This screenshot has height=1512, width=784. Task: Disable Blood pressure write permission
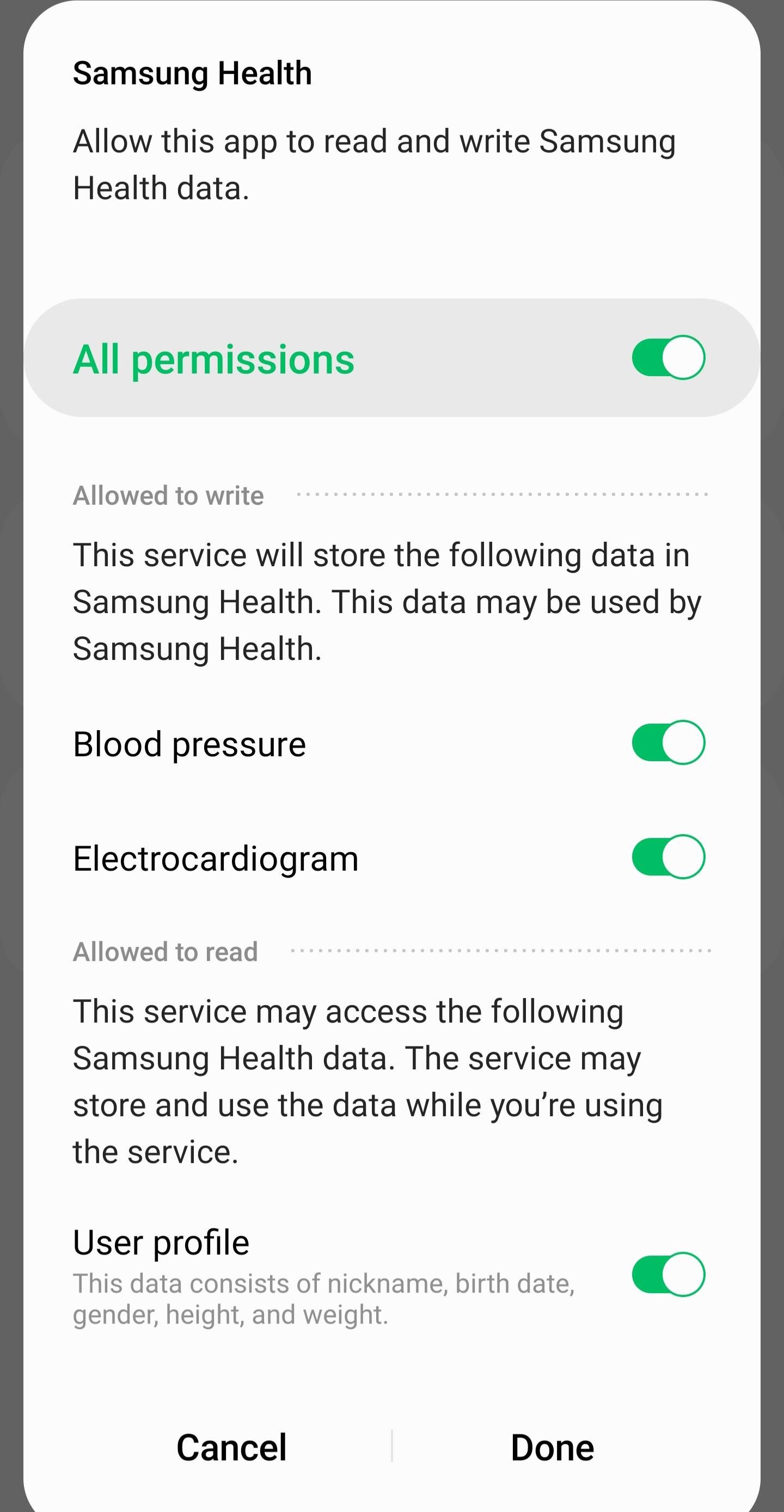(668, 742)
